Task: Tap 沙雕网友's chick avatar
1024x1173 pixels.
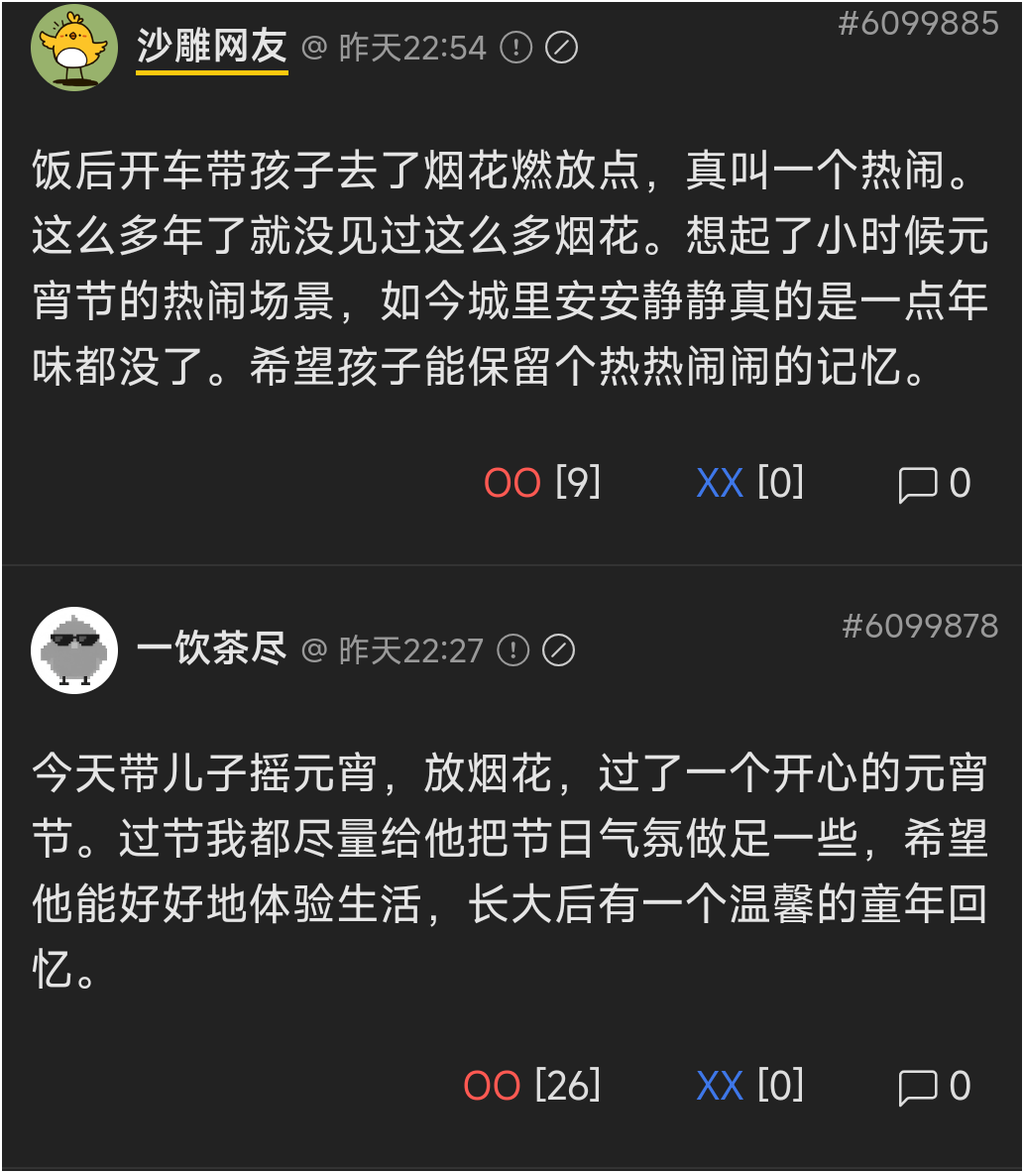Action: pos(74,48)
